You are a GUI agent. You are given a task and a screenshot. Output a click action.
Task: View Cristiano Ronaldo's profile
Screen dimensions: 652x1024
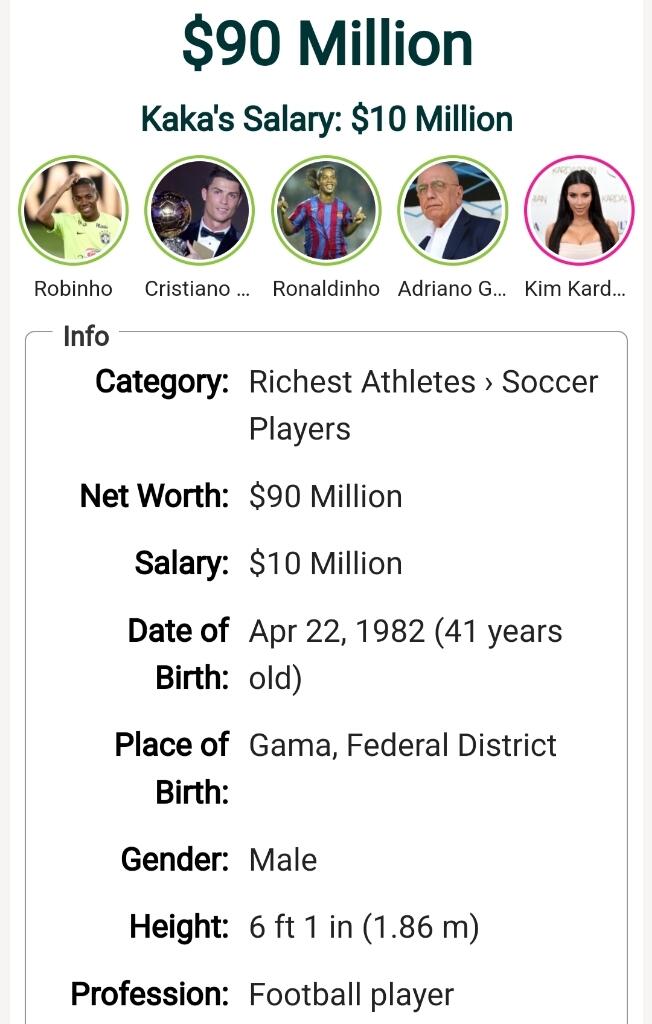pyautogui.click(x=199, y=211)
